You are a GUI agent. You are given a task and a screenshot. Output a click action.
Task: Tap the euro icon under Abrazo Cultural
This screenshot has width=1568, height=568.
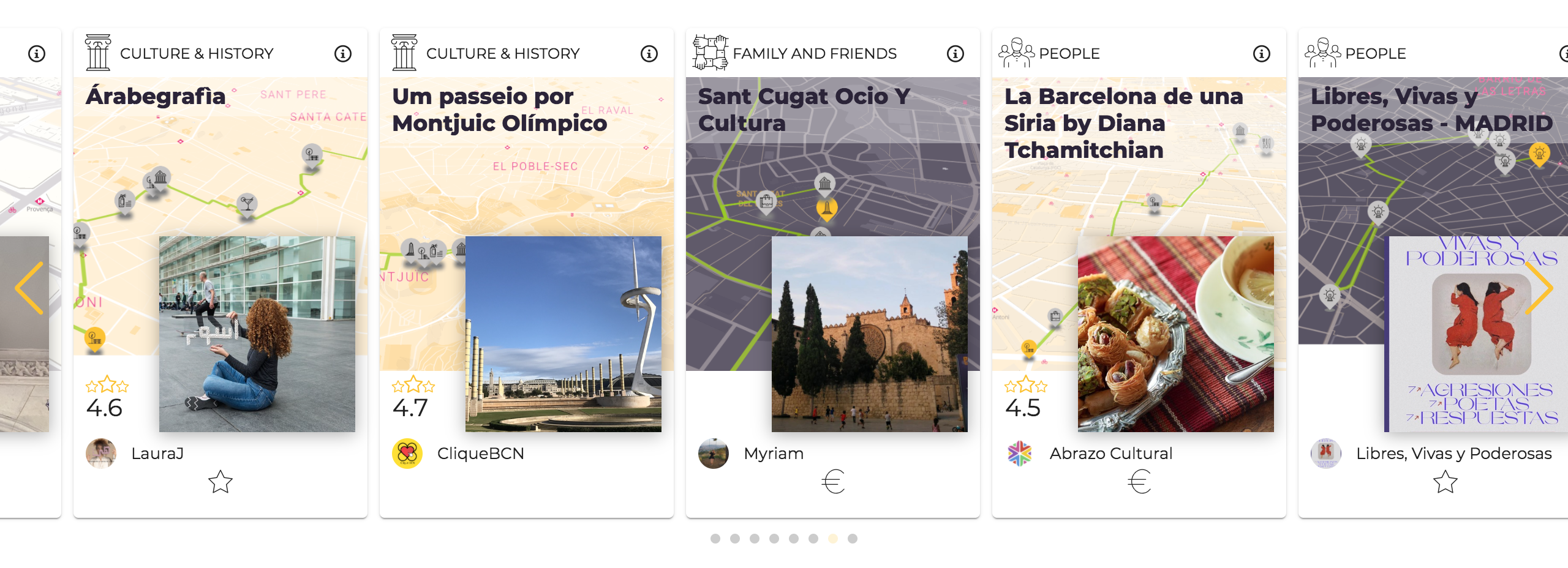click(1139, 482)
